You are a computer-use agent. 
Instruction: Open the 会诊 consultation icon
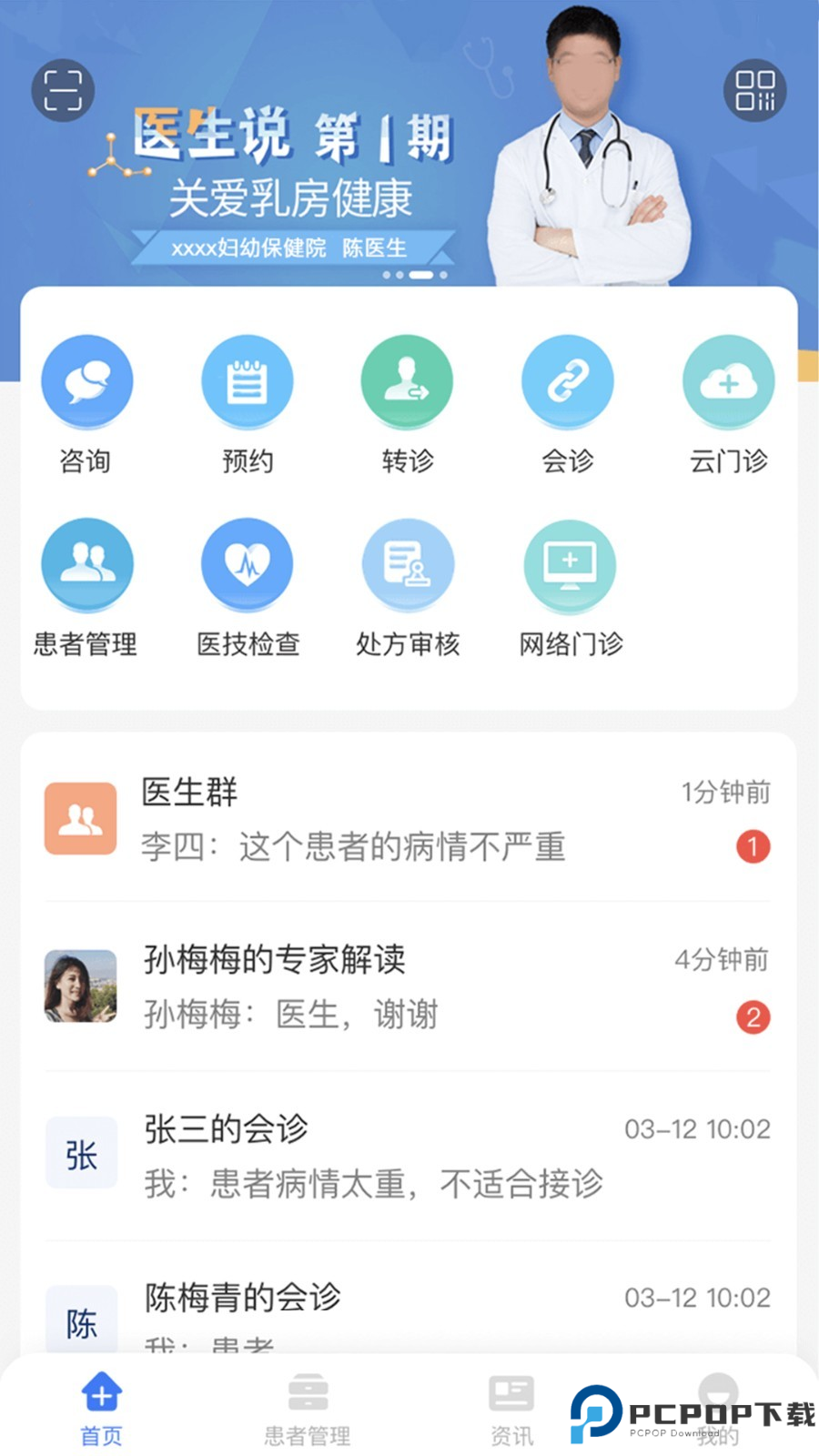click(x=568, y=380)
